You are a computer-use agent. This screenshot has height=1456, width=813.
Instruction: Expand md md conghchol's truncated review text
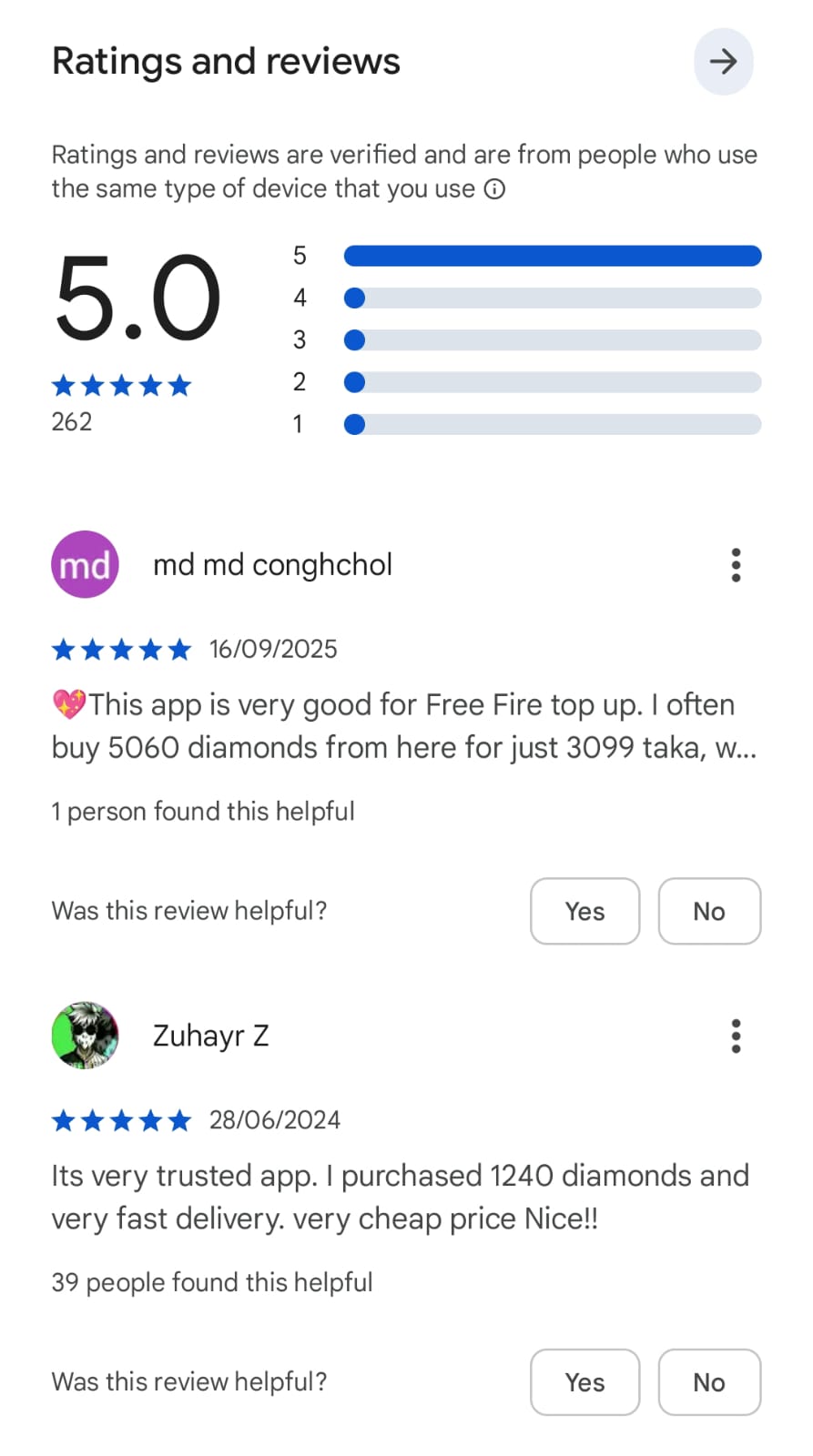pyautogui.click(x=404, y=726)
